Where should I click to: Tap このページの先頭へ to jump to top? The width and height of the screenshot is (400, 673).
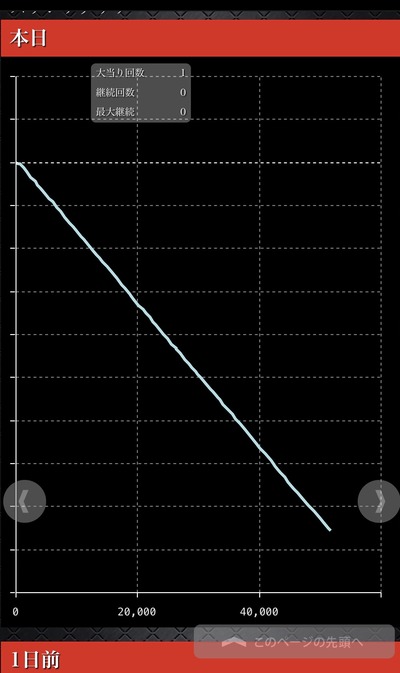[x=294, y=642]
